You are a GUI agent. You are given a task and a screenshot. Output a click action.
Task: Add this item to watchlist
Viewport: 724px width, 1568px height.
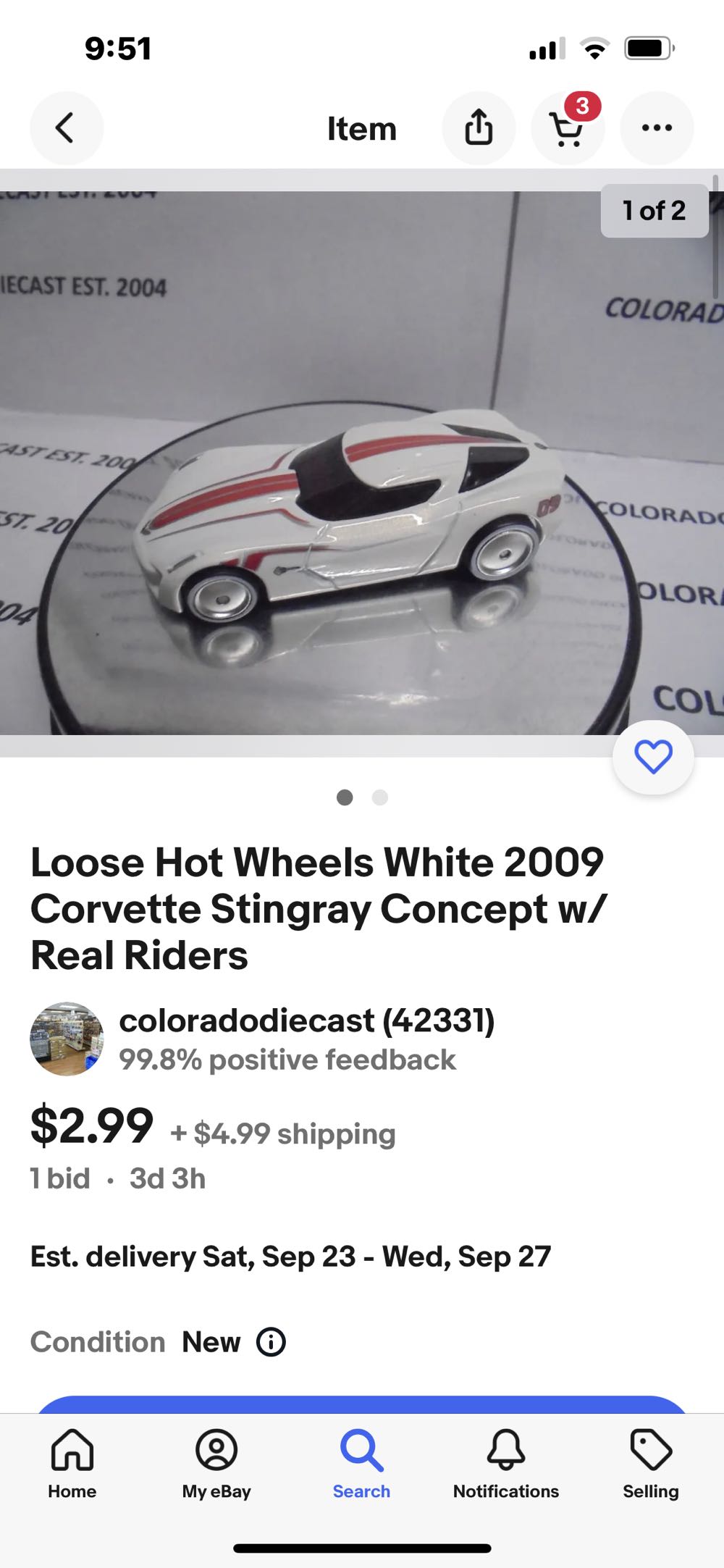pyautogui.click(x=653, y=758)
